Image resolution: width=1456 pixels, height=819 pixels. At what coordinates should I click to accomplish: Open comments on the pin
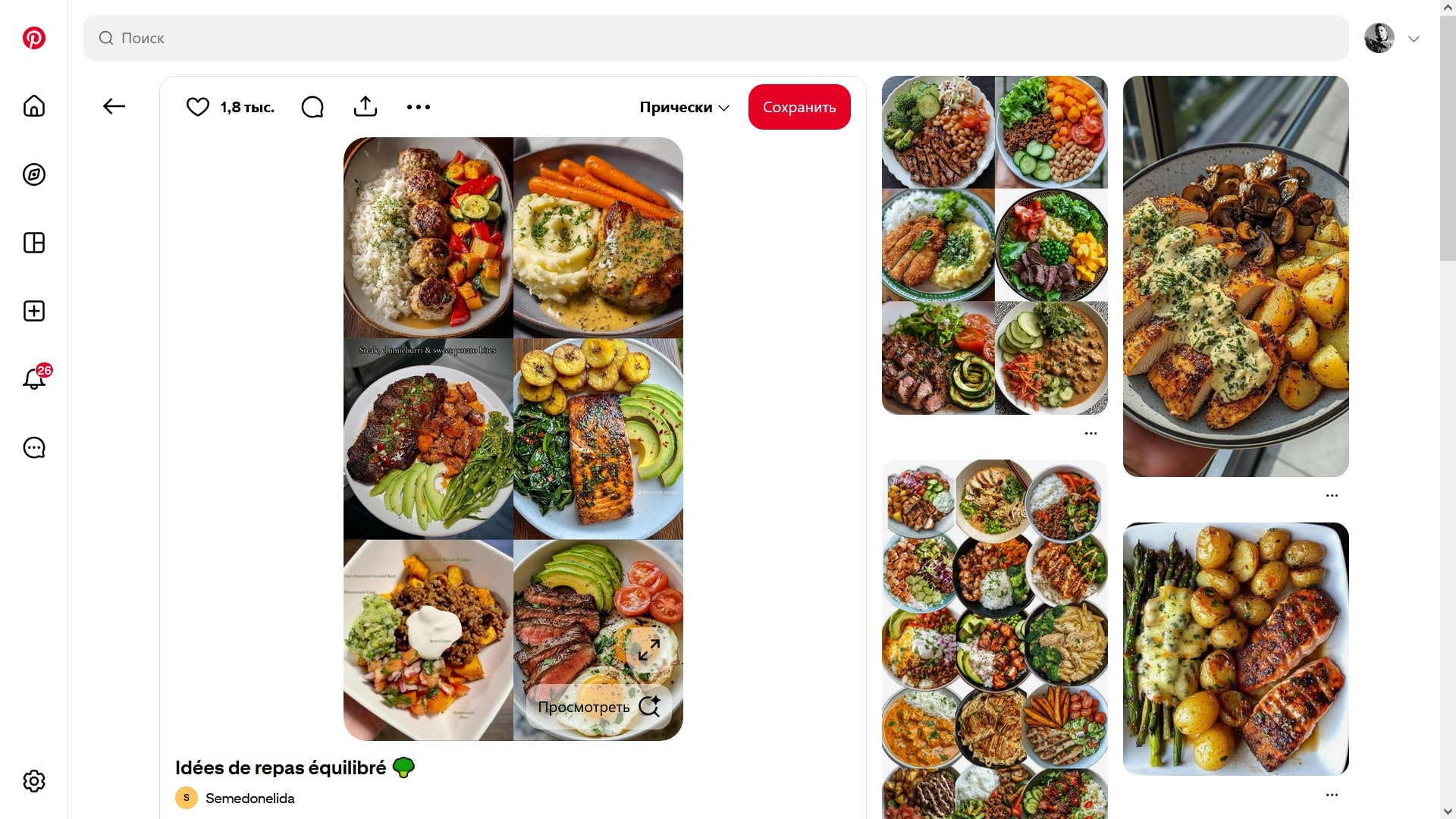(x=312, y=107)
